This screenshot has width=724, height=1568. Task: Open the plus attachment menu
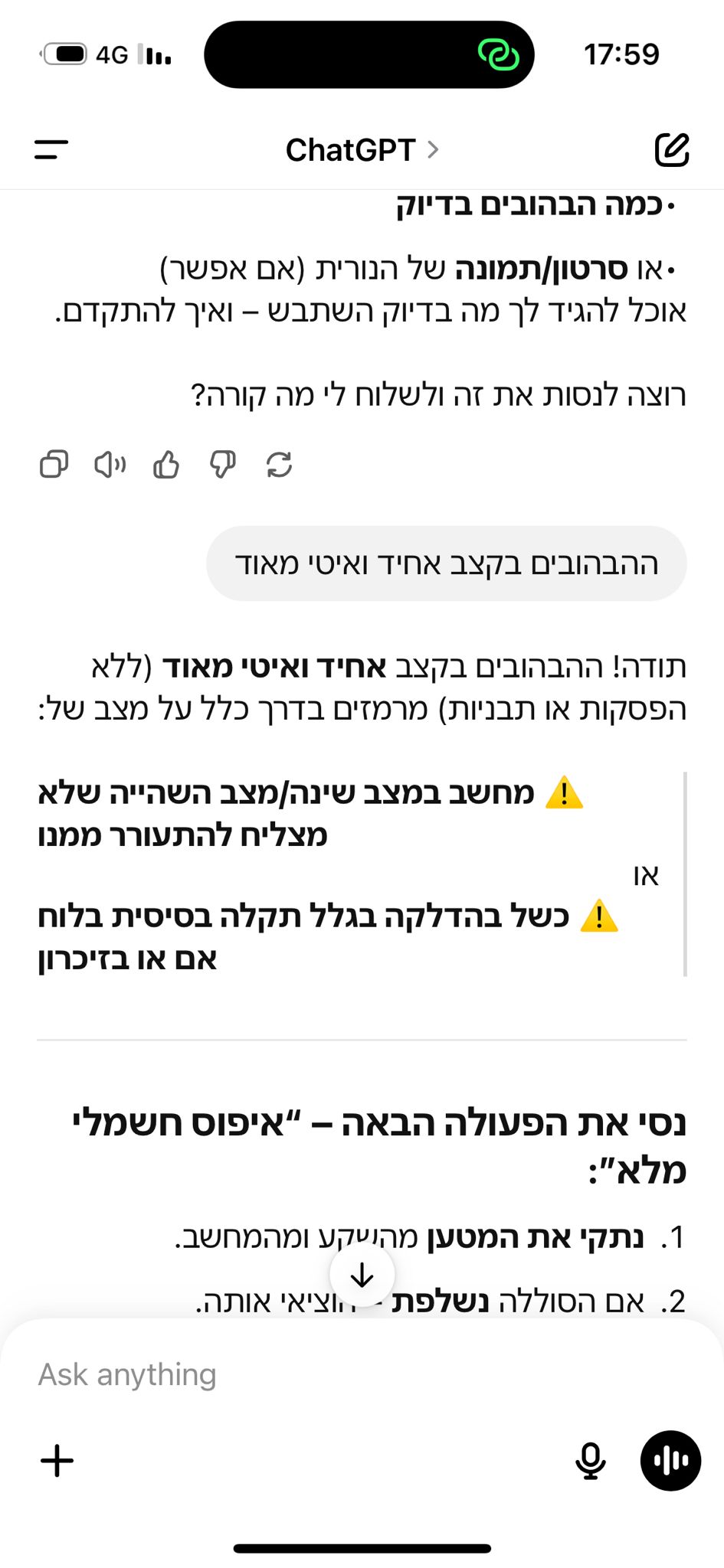(57, 1461)
